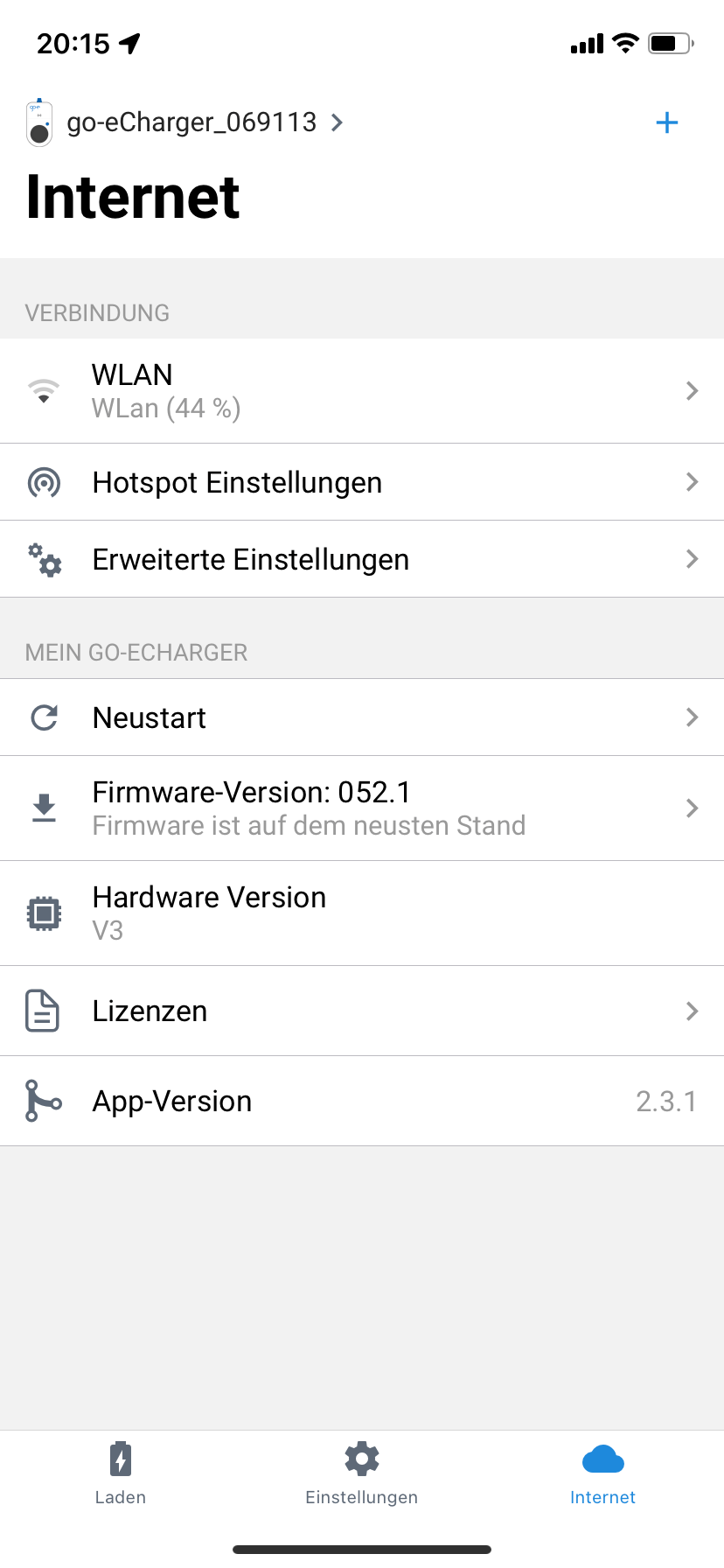Add a new charger with plus icon
Image resolution: width=724 pixels, height=1568 pixels.
click(667, 122)
